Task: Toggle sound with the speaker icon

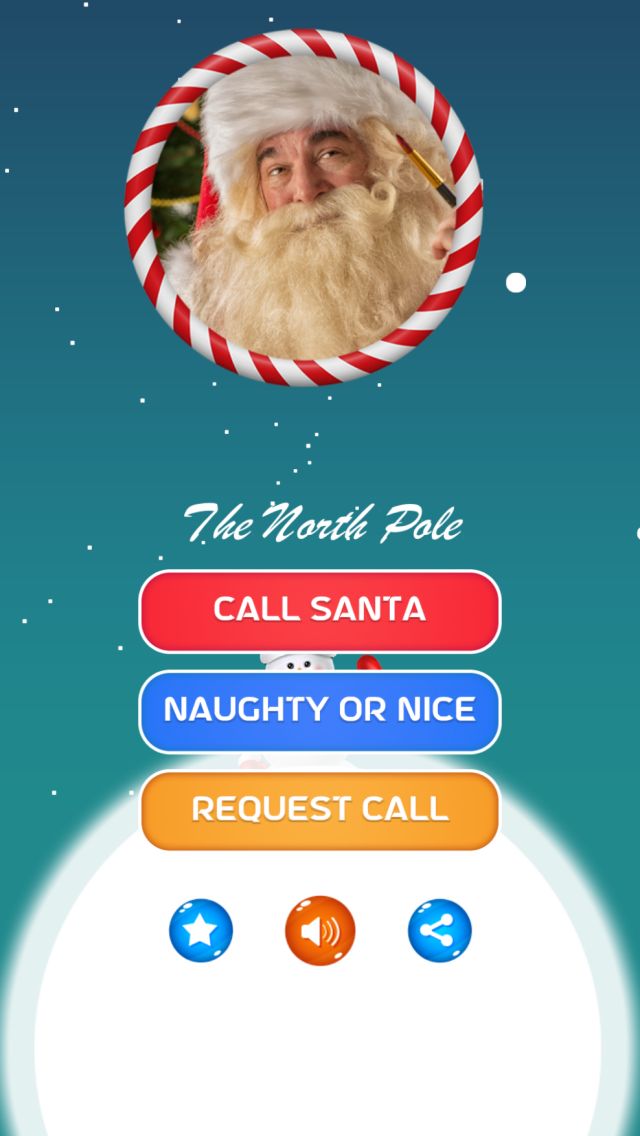Action: pyautogui.click(x=320, y=931)
